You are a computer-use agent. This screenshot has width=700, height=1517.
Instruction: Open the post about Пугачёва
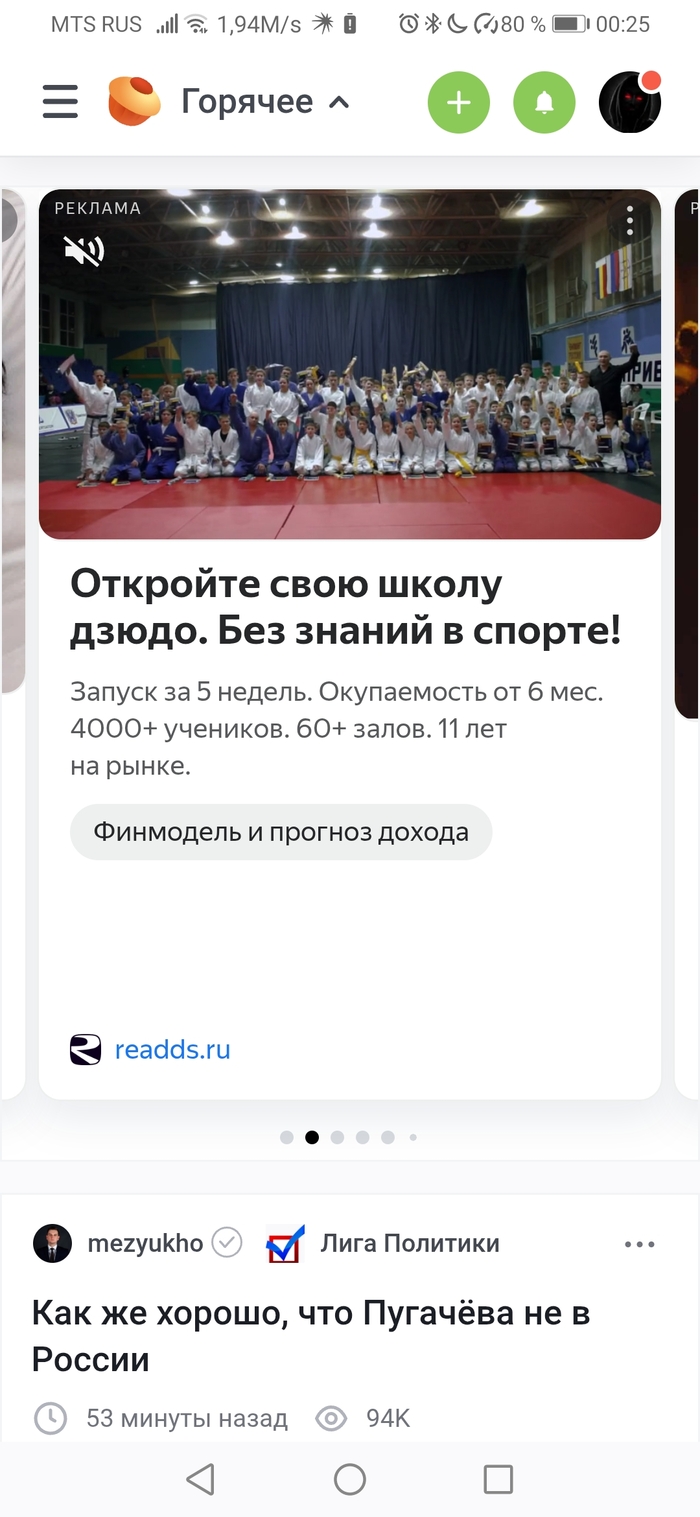[310, 1335]
